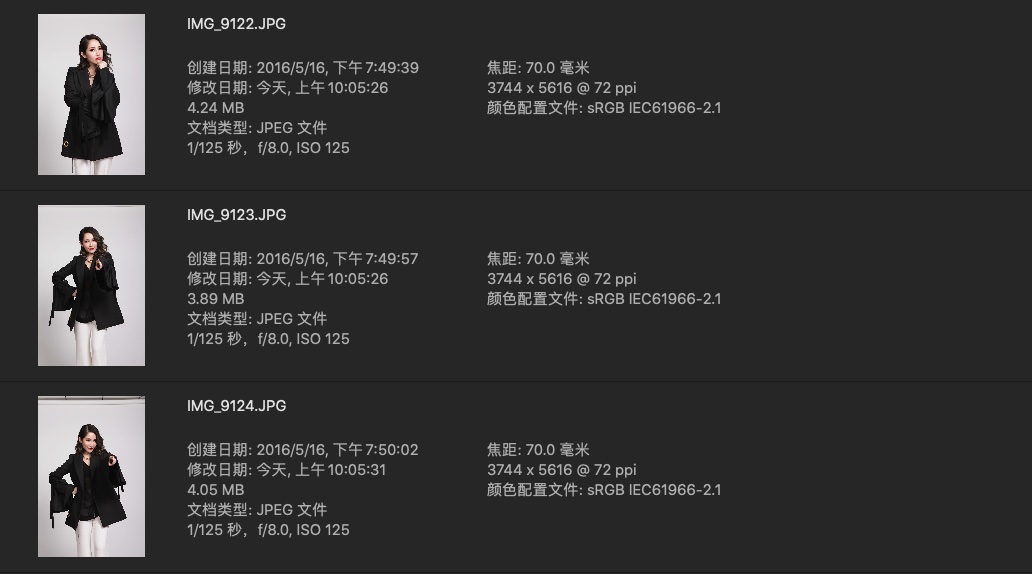Image resolution: width=1032 pixels, height=574 pixels.
Task: Select the IMG_9123.JPG file row
Action: tap(236, 215)
